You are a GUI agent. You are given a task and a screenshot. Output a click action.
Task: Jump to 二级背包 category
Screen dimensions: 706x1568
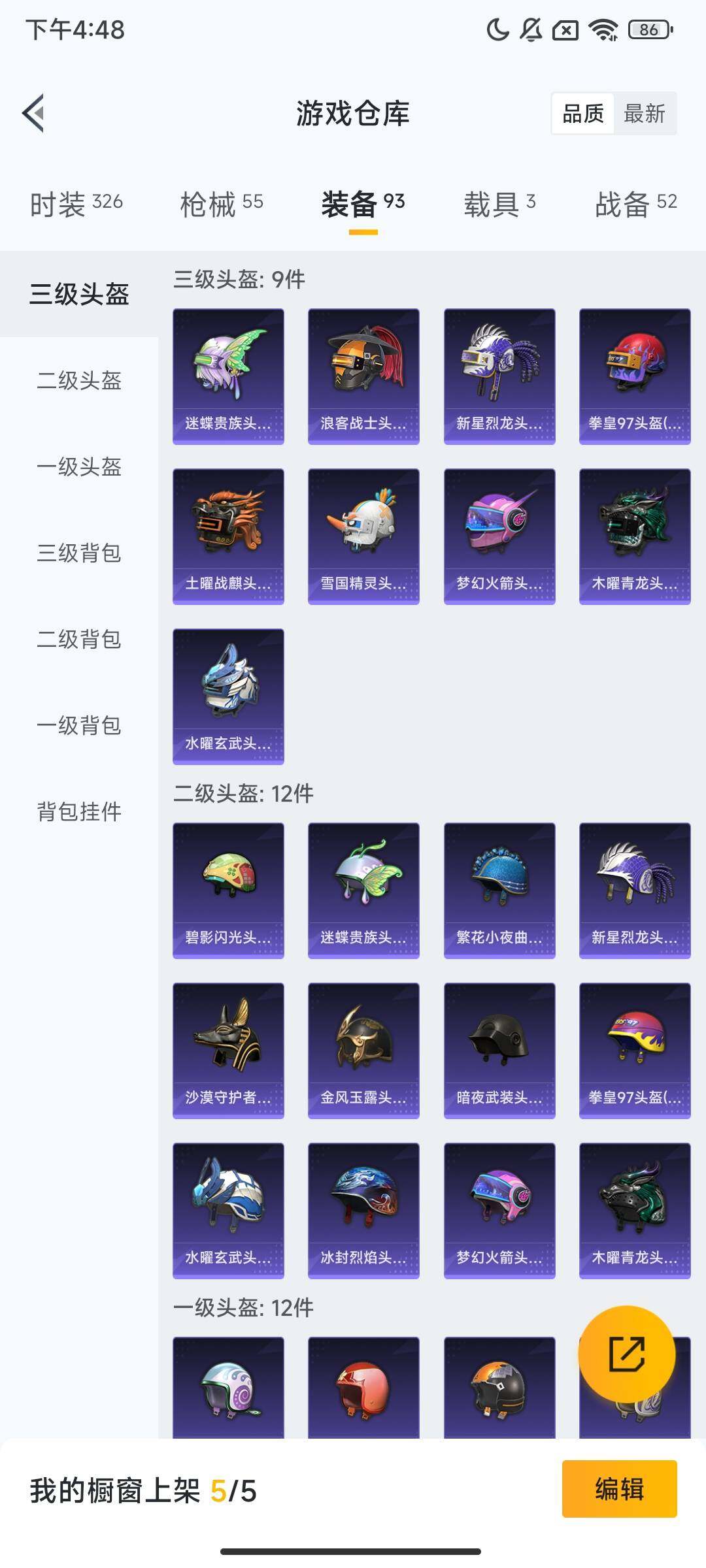click(79, 639)
